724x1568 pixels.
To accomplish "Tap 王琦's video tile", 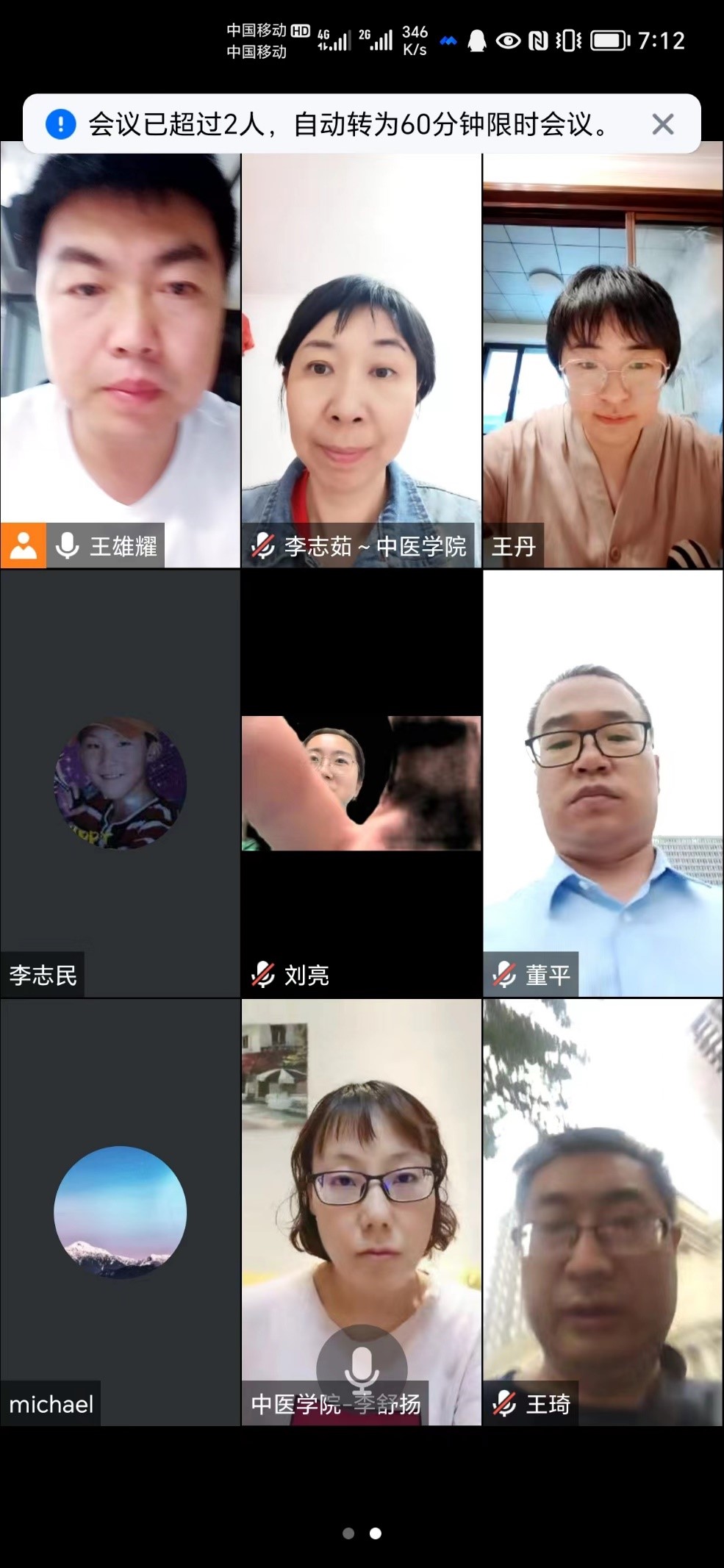I will (x=603, y=1211).
